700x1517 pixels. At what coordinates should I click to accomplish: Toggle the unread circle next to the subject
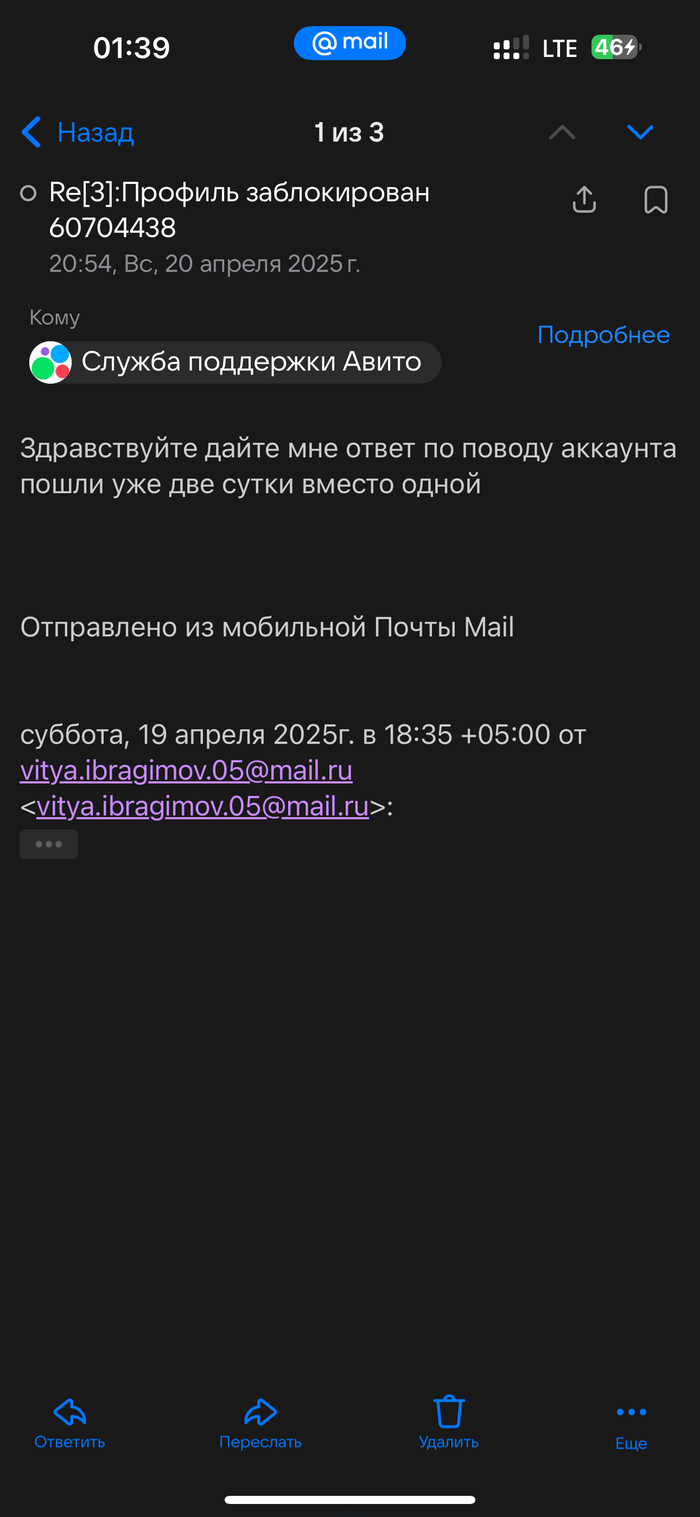point(28,193)
